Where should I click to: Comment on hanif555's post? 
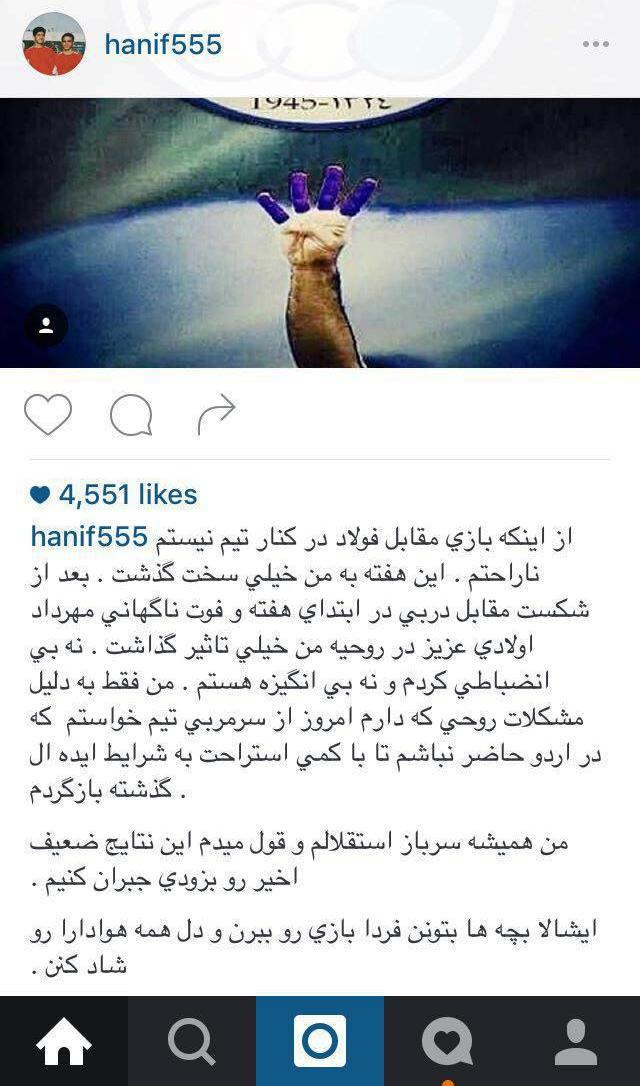[x=131, y=415]
